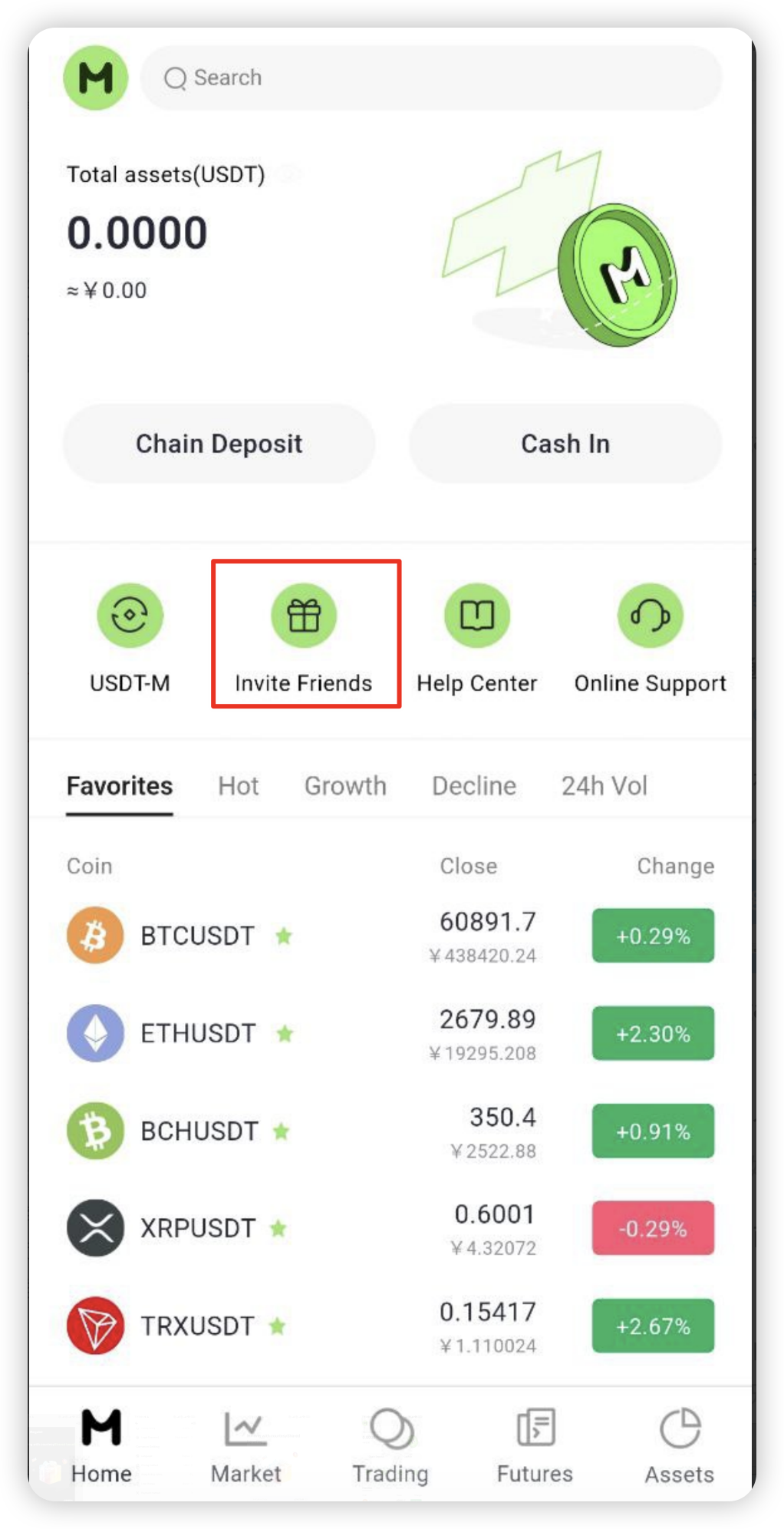This screenshot has height=1529, width=784.
Task: Go to the Futures tab
Action: pyautogui.click(x=535, y=1446)
